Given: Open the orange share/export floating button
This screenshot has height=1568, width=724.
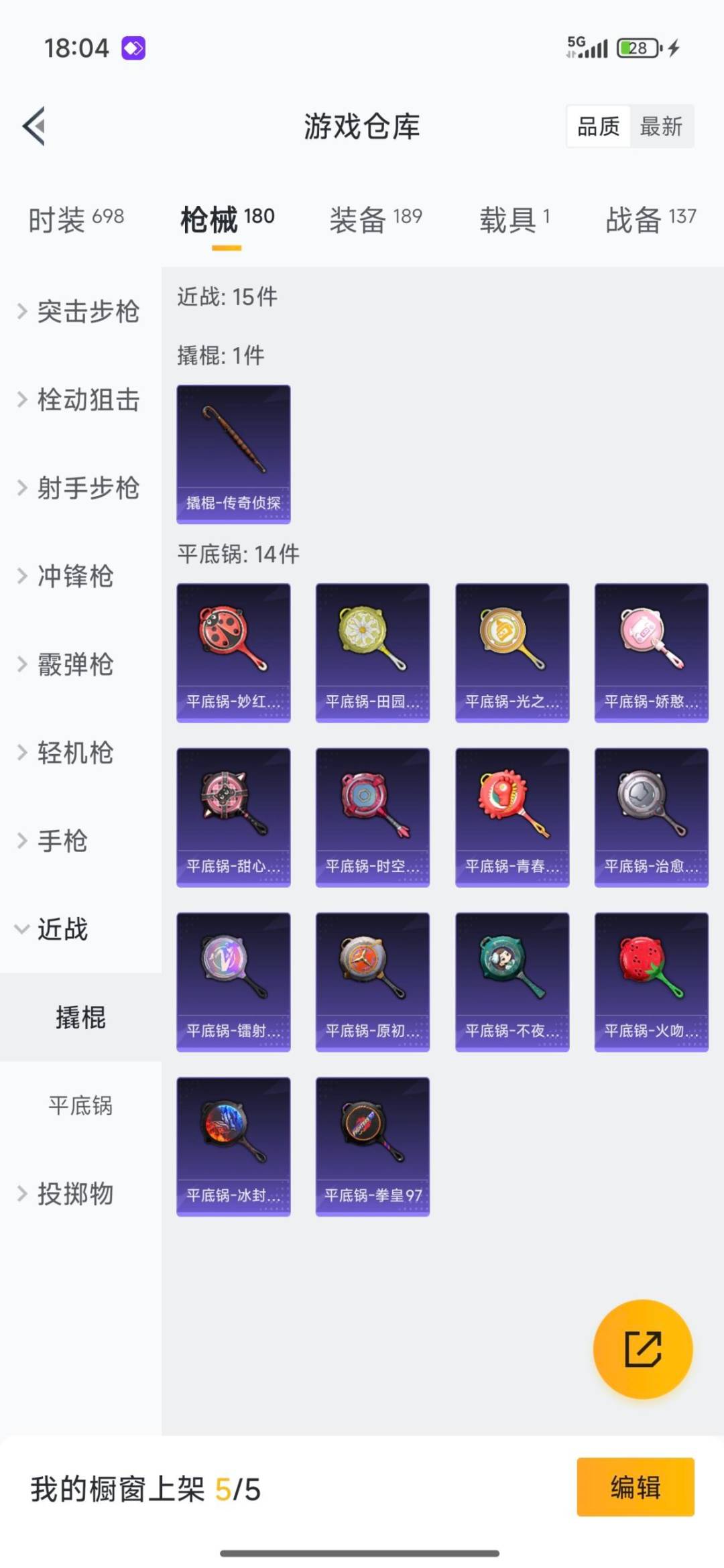Looking at the screenshot, I should (x=642, y=1351).
